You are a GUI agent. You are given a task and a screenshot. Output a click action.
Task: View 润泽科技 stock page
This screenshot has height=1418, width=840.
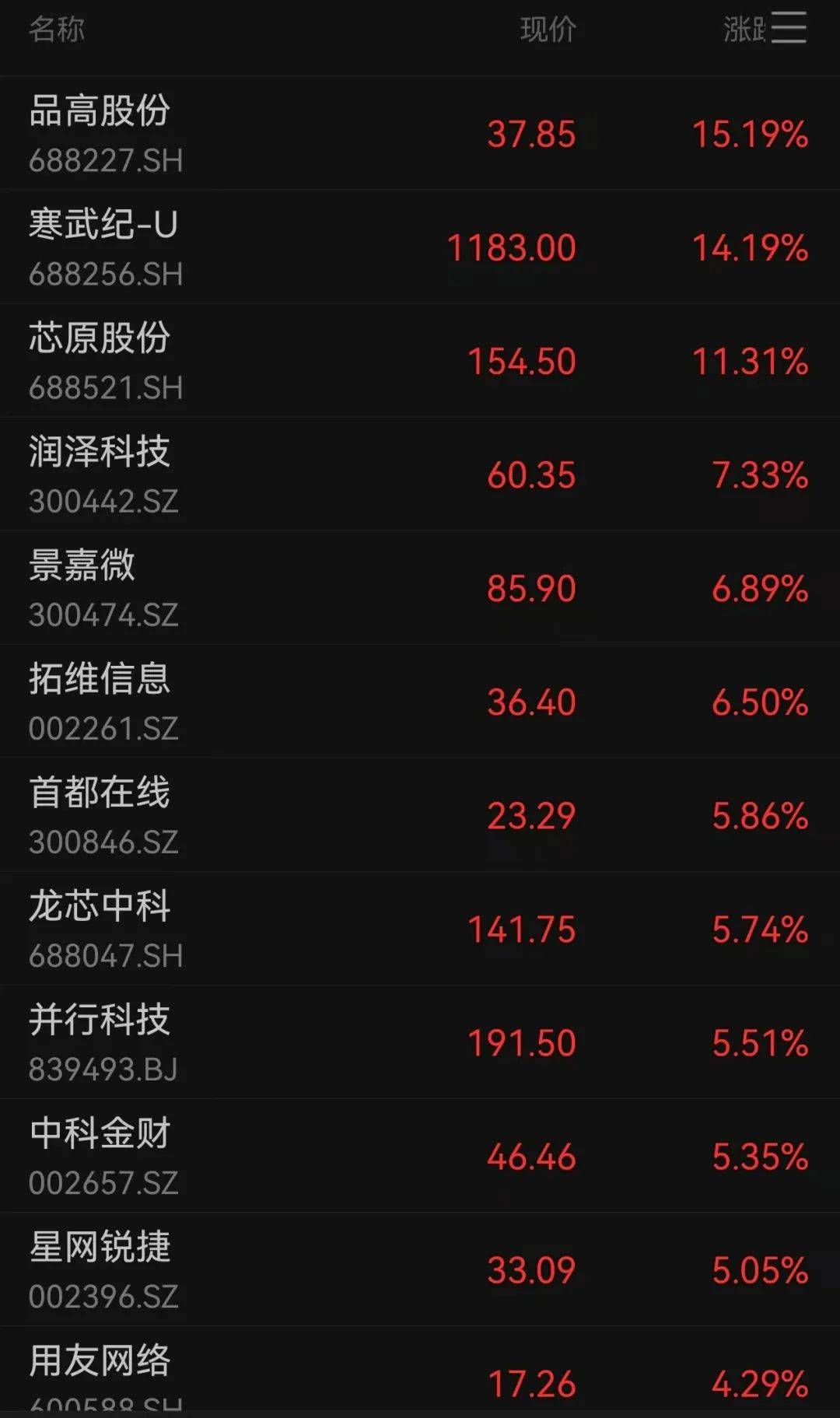(x=420, y=474)
